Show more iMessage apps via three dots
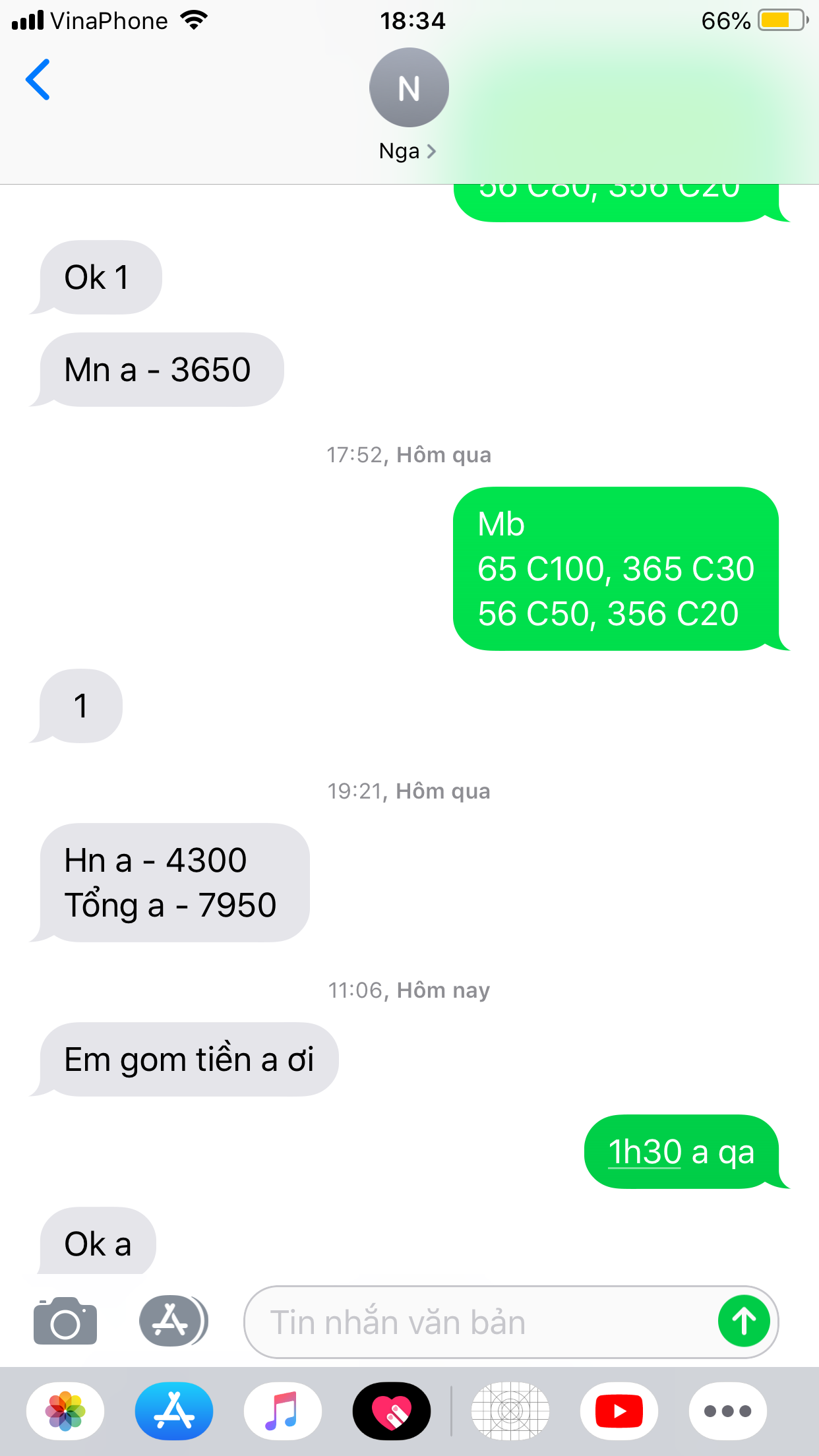The image size is (819, 1456). [728, 1411]
